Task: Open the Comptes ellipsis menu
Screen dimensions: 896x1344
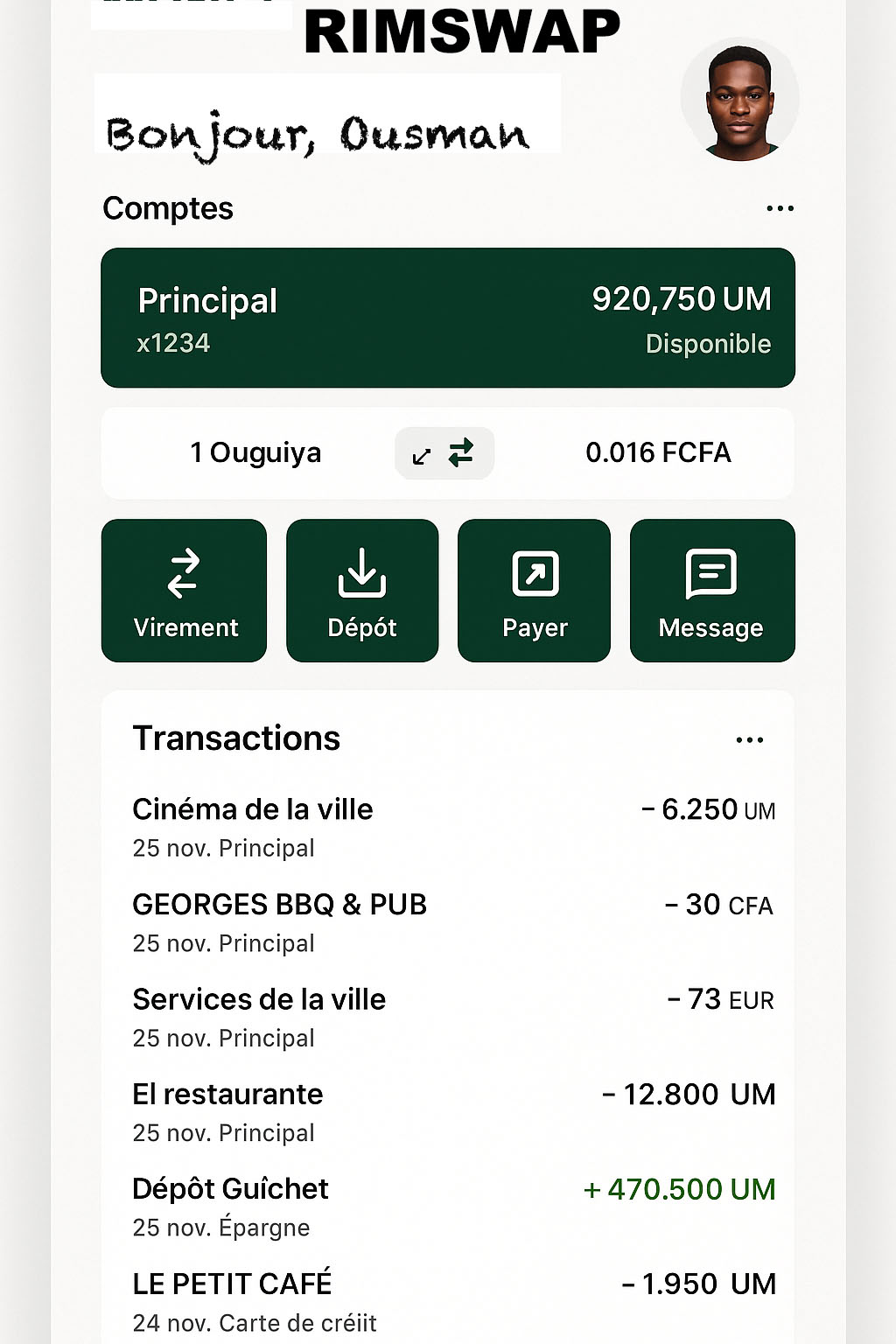Action: click(x=779, y=207)
